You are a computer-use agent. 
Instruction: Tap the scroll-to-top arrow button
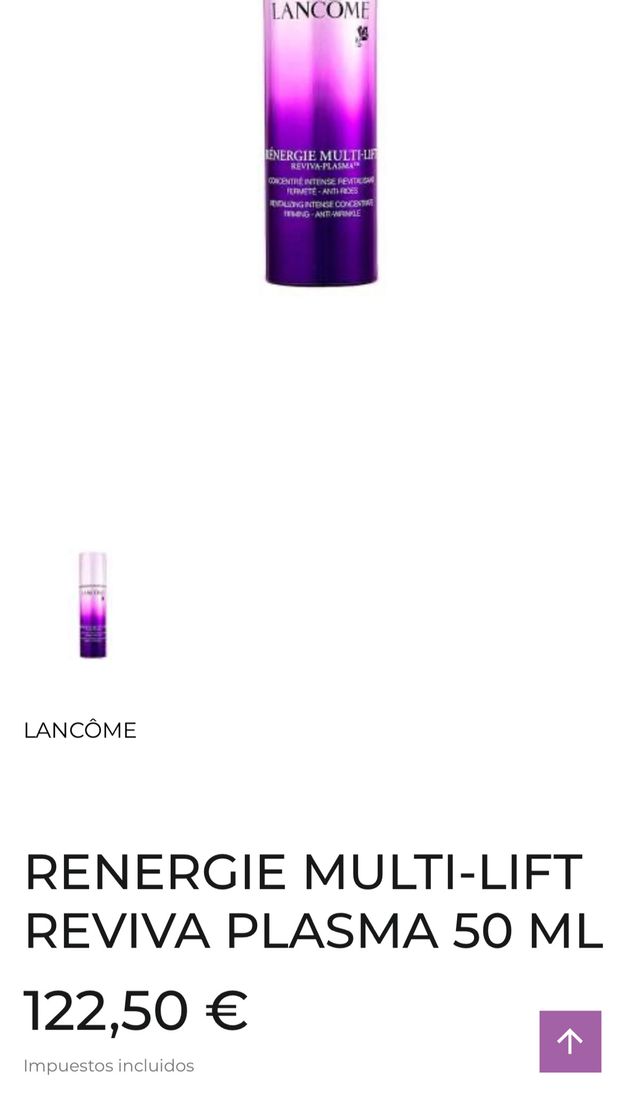click(570, 1041)
